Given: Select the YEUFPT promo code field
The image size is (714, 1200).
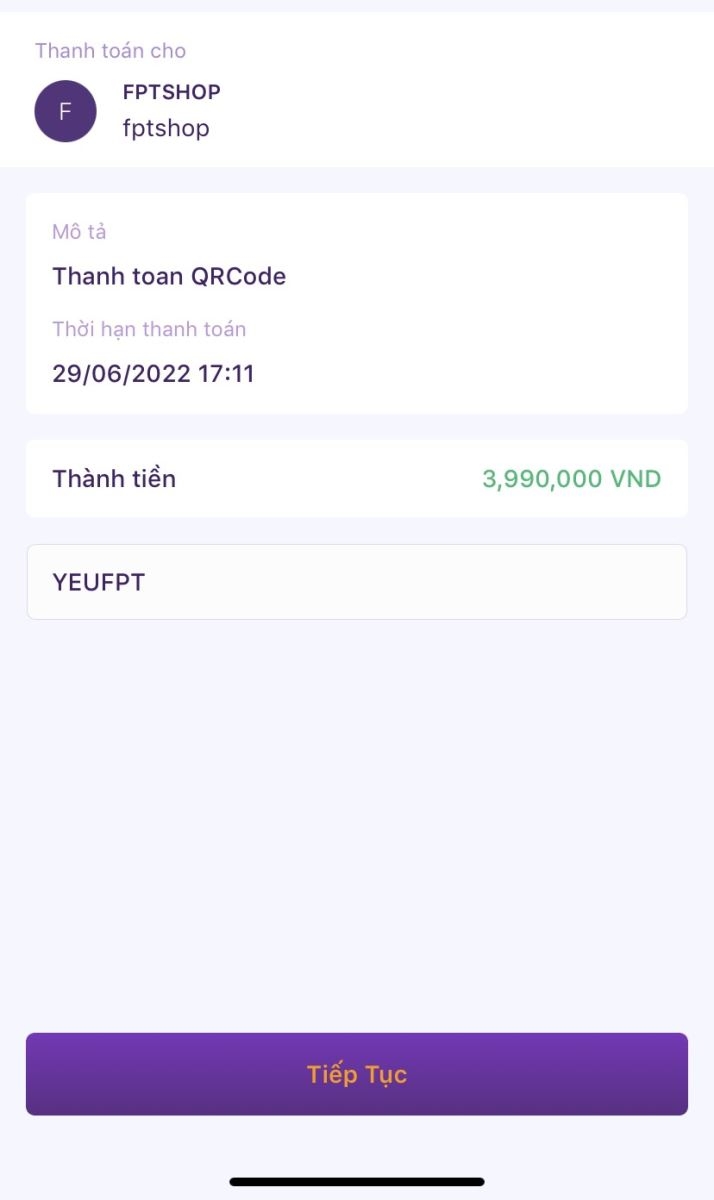Looking at the screenshot, I should pos(357,582).
